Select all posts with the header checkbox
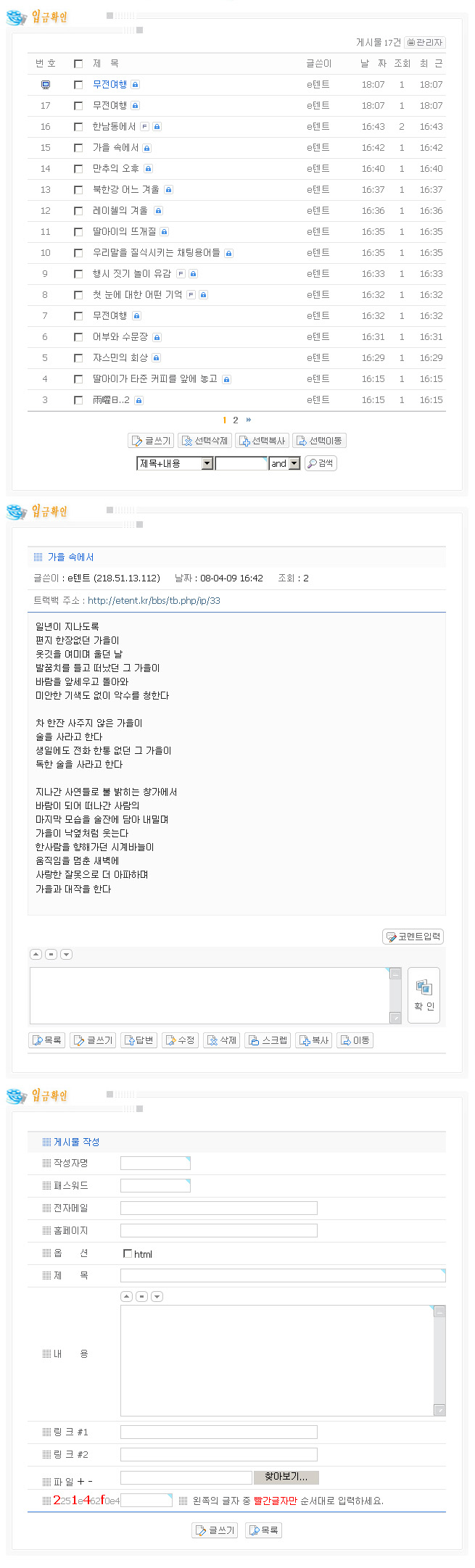Image resolution: width=475 pixels, height=1568 pixels. click(x=78, y=64)
